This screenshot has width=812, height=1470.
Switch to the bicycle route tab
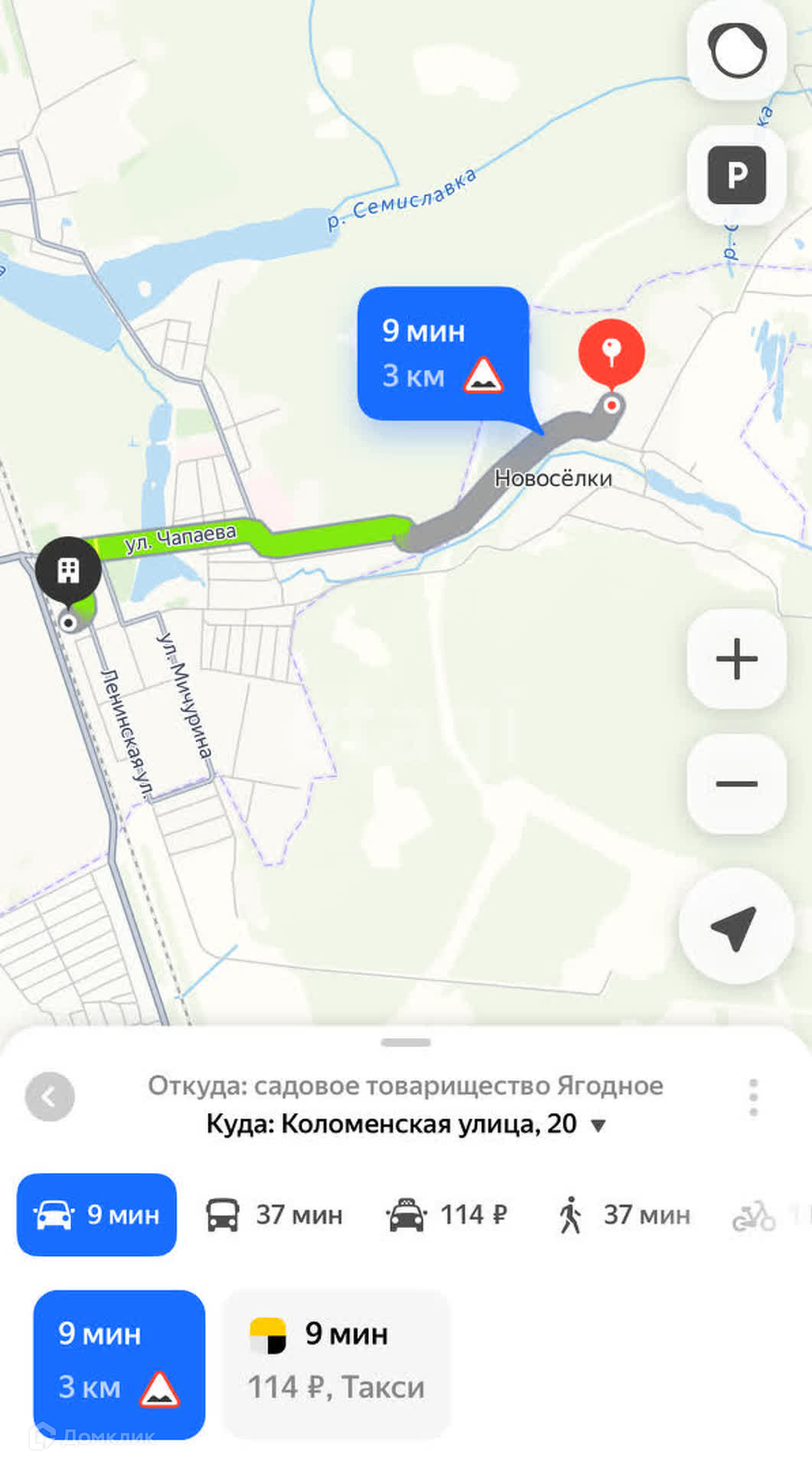point(754,1214)
